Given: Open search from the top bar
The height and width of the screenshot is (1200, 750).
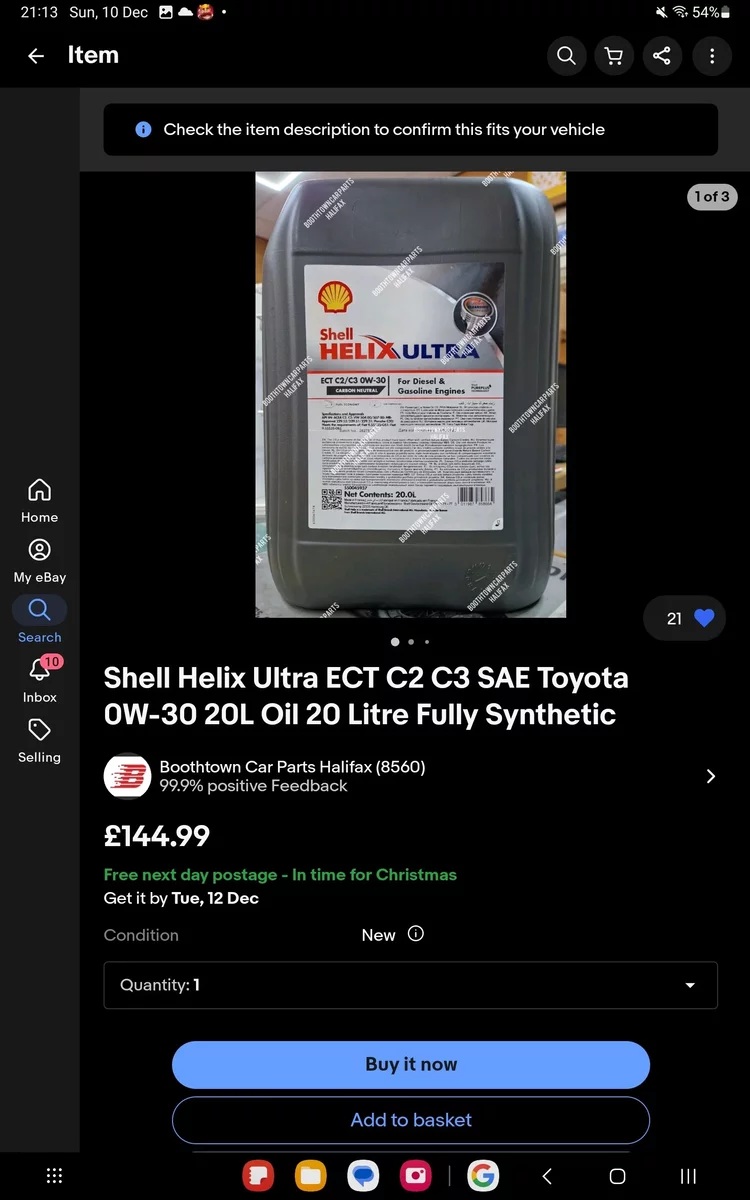Looking at the screenshot, I should (x=566, y=56).
